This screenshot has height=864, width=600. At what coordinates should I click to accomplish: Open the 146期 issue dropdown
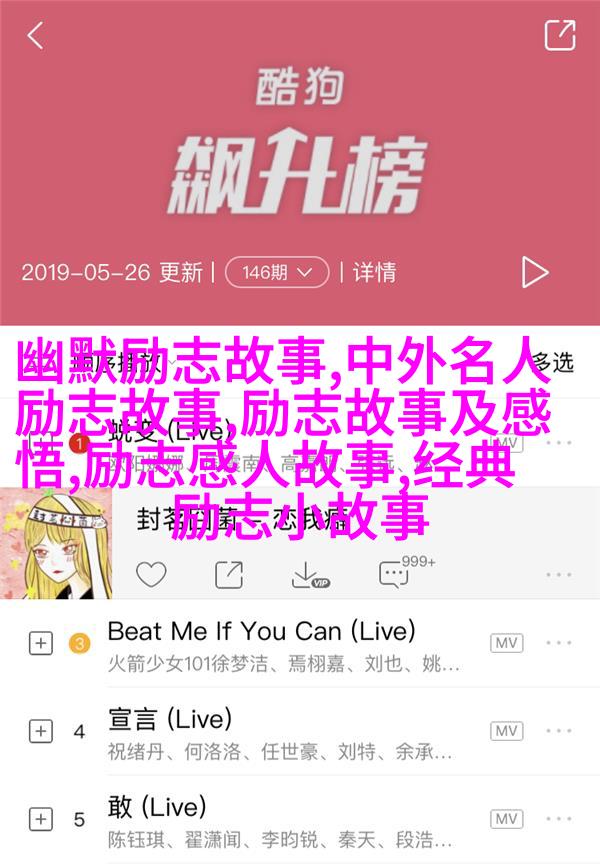pyautogui.click(x=277, y=272)
